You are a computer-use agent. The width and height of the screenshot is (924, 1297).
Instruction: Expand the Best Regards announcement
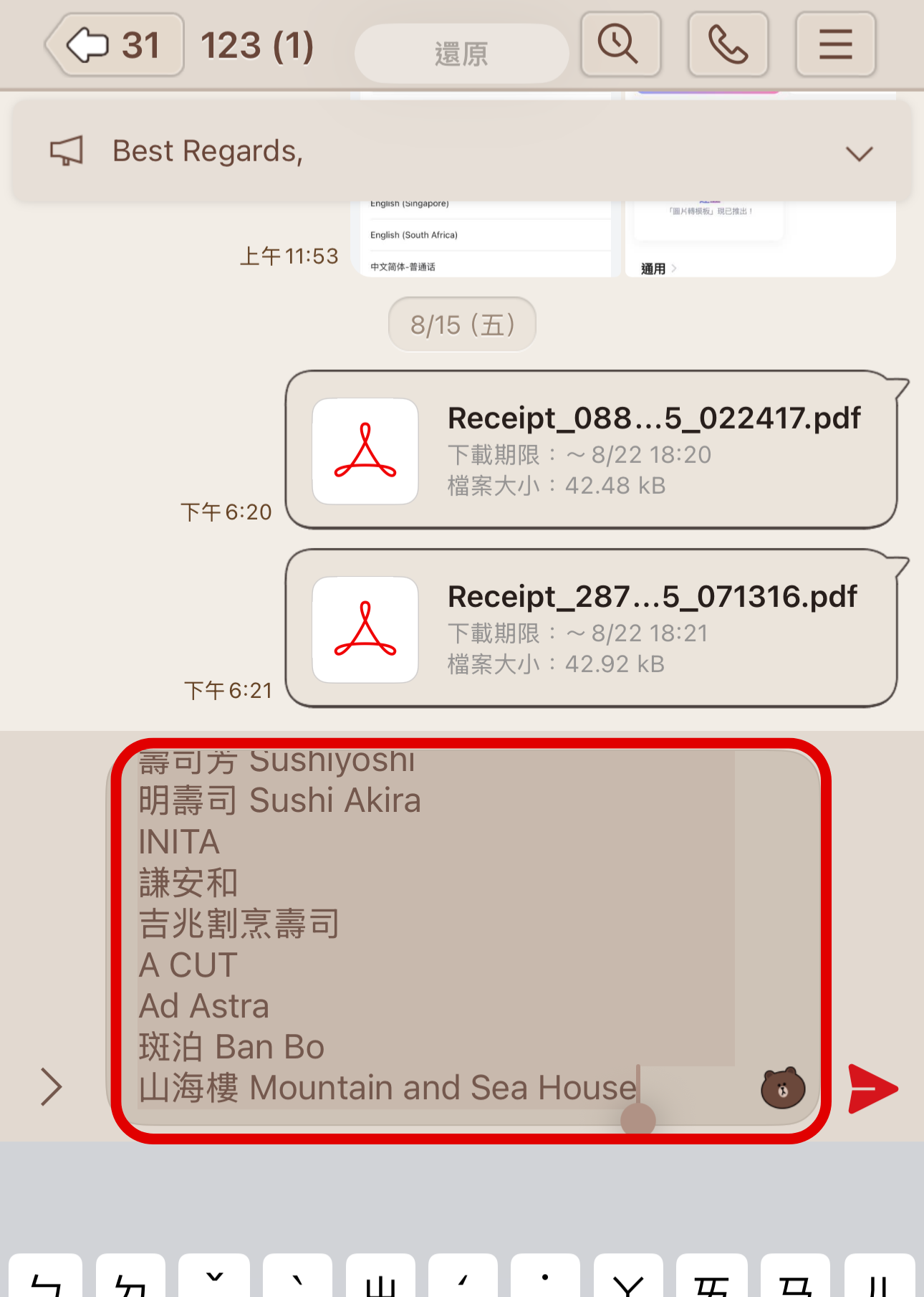pos(858,153)
